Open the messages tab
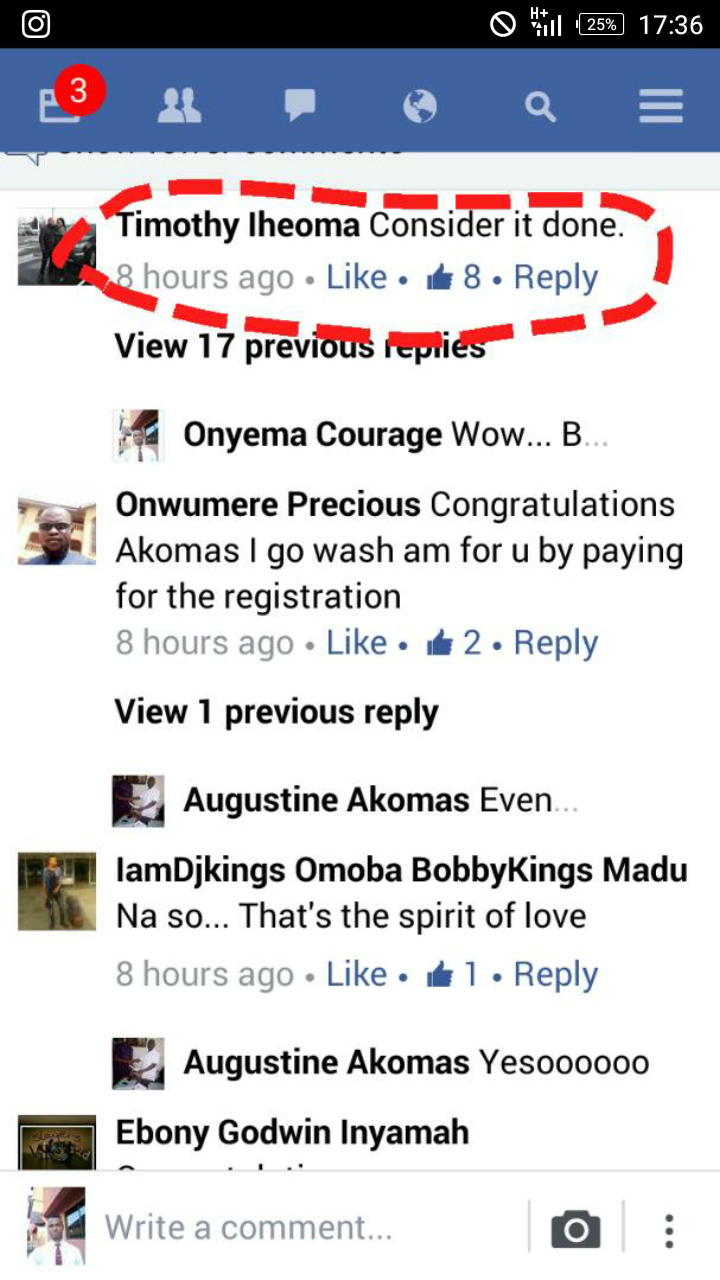 [300, 104]
